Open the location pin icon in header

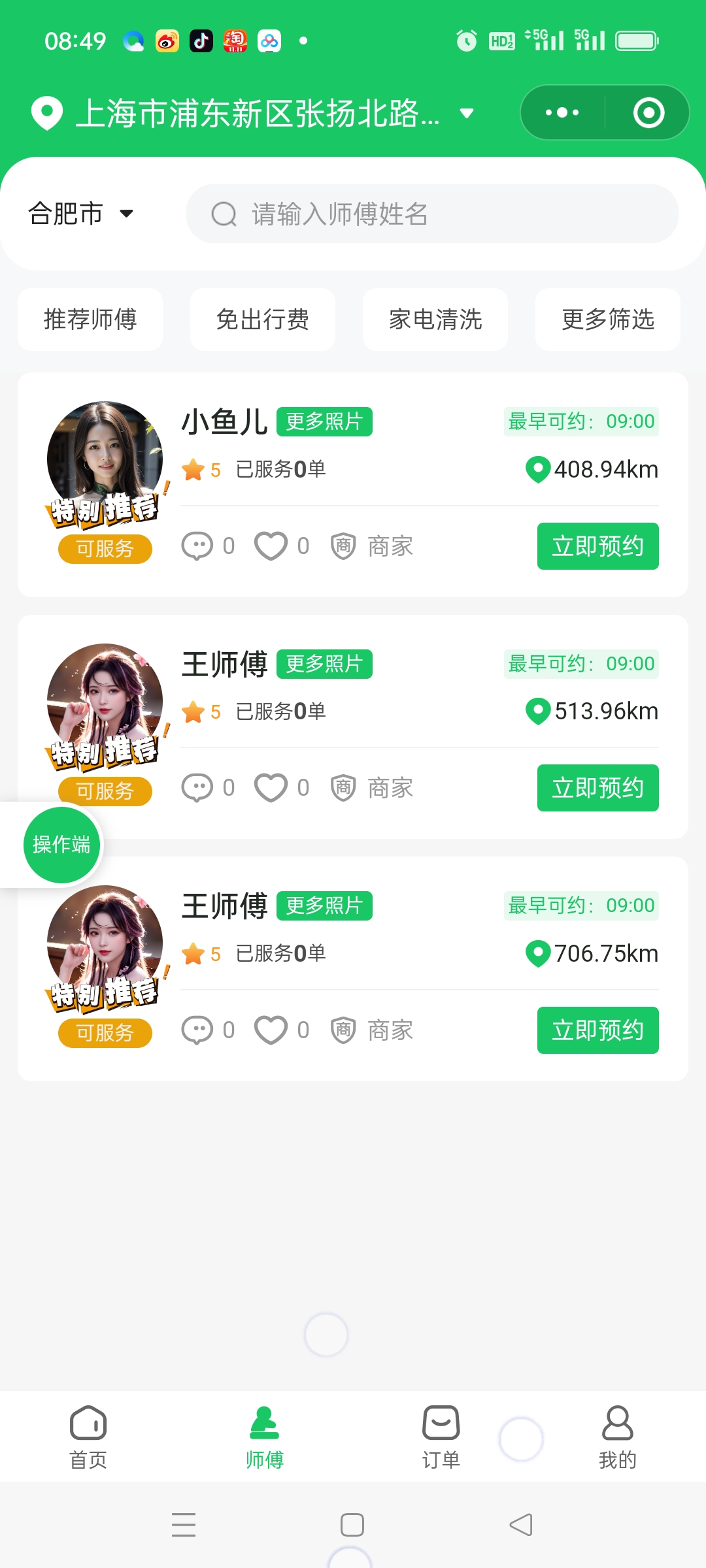coord(46,112)
